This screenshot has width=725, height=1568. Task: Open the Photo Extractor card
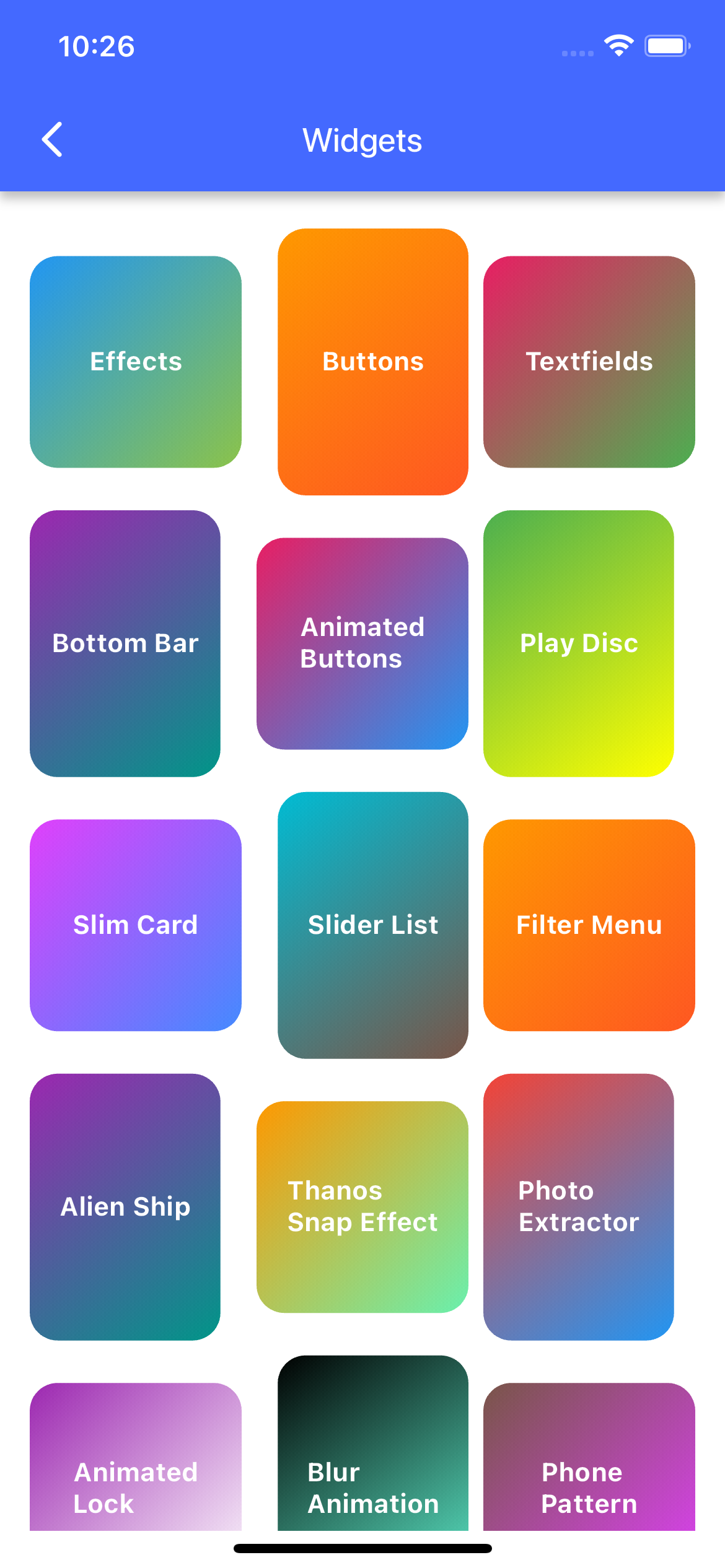click(x=578, y=1207)
